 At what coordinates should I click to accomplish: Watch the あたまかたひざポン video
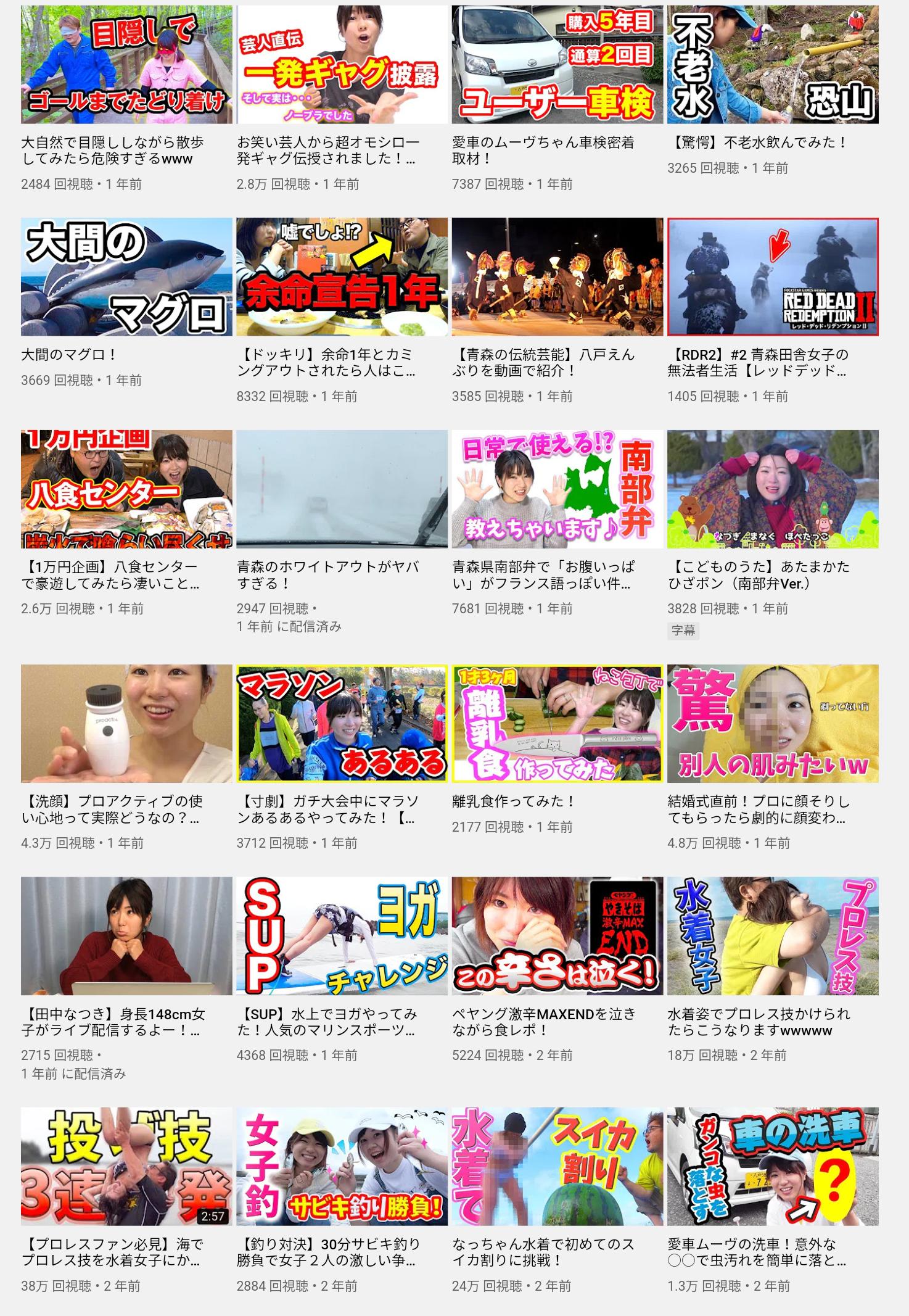(772, 489)
